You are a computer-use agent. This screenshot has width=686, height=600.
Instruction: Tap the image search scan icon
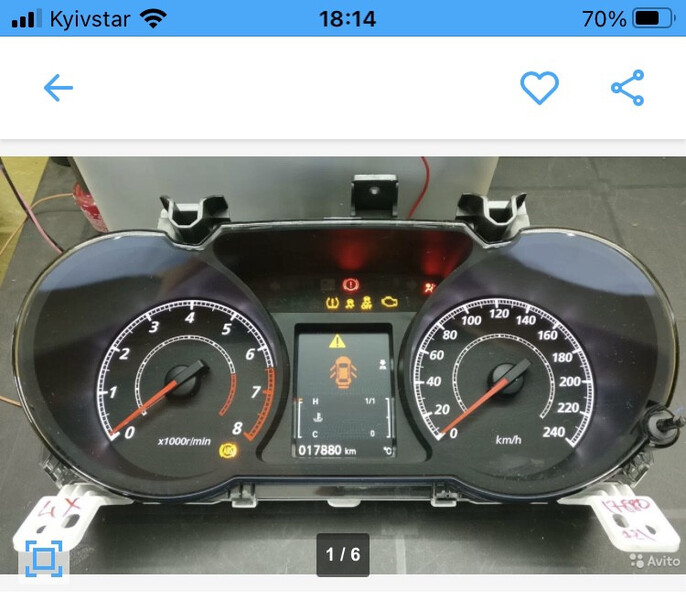(44, 558)
